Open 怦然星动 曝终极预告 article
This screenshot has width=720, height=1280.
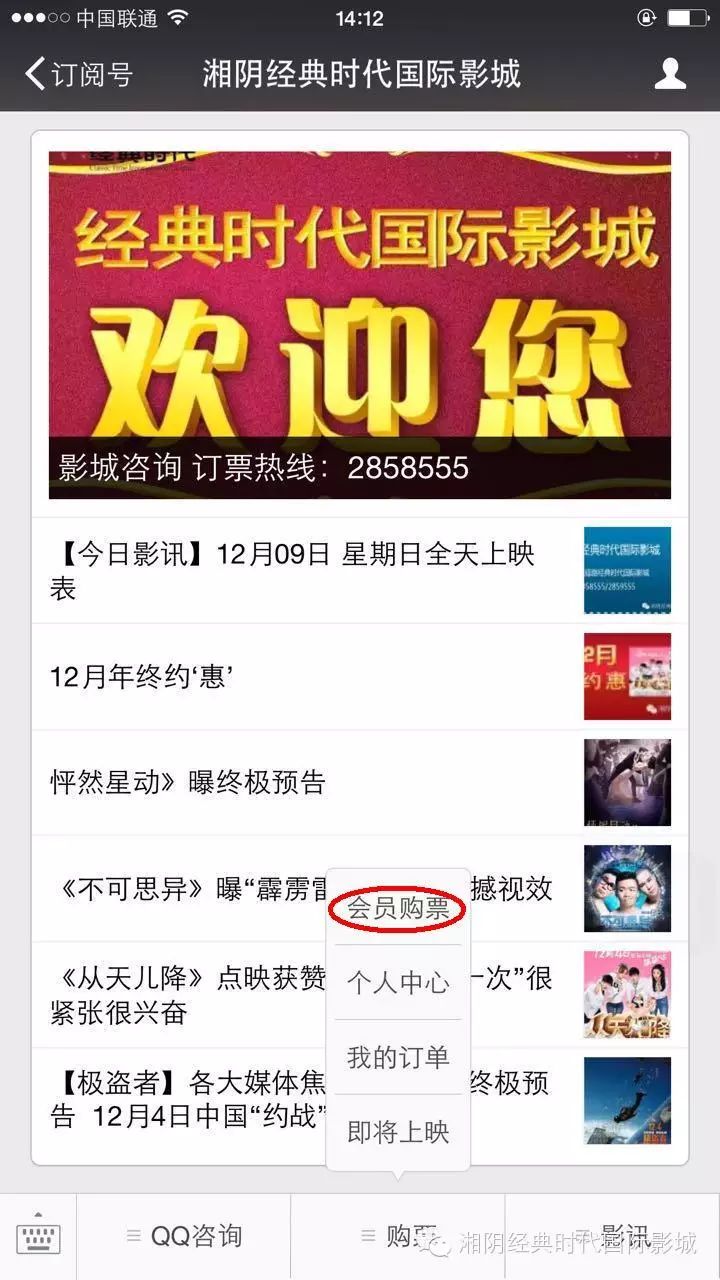coord(300,782)
